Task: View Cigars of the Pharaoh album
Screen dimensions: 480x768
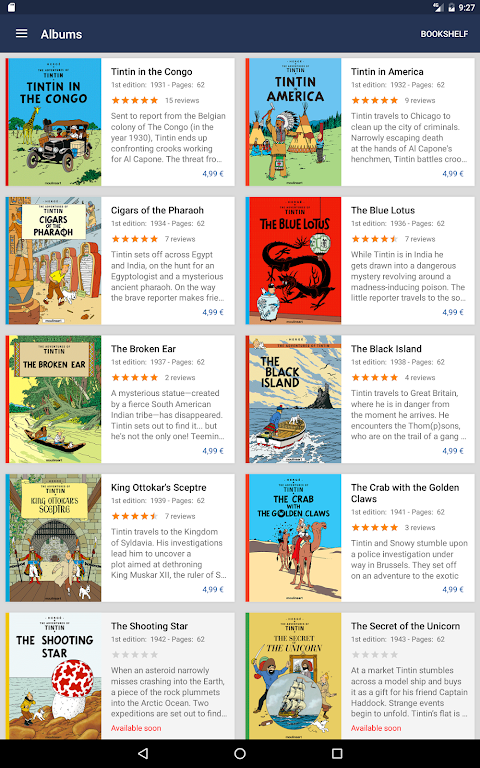Action: click(120, 261)
